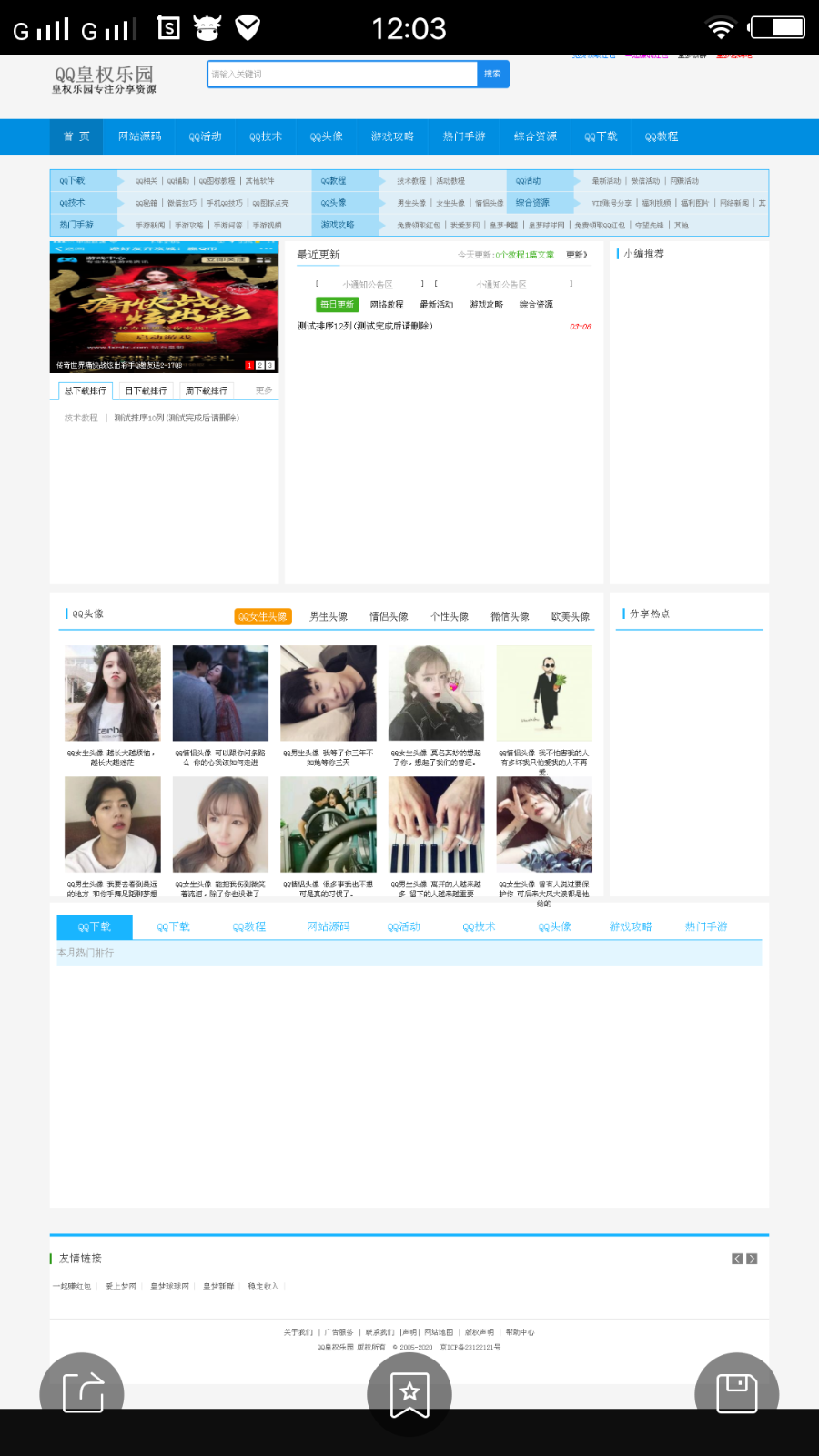Tap the share icon at the bottom left

[x=82, y=1392]
